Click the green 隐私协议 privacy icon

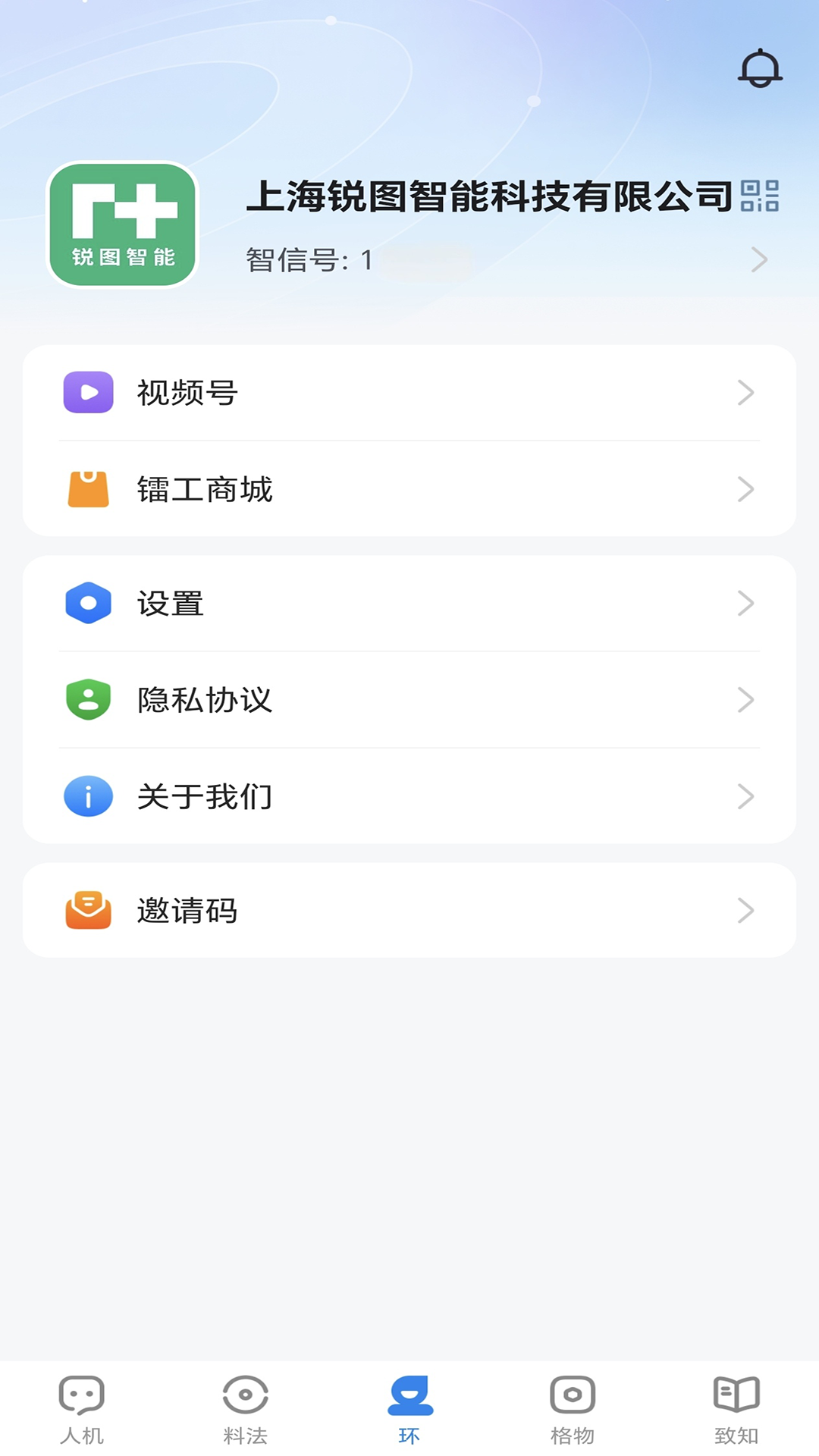tap(88, 700)
